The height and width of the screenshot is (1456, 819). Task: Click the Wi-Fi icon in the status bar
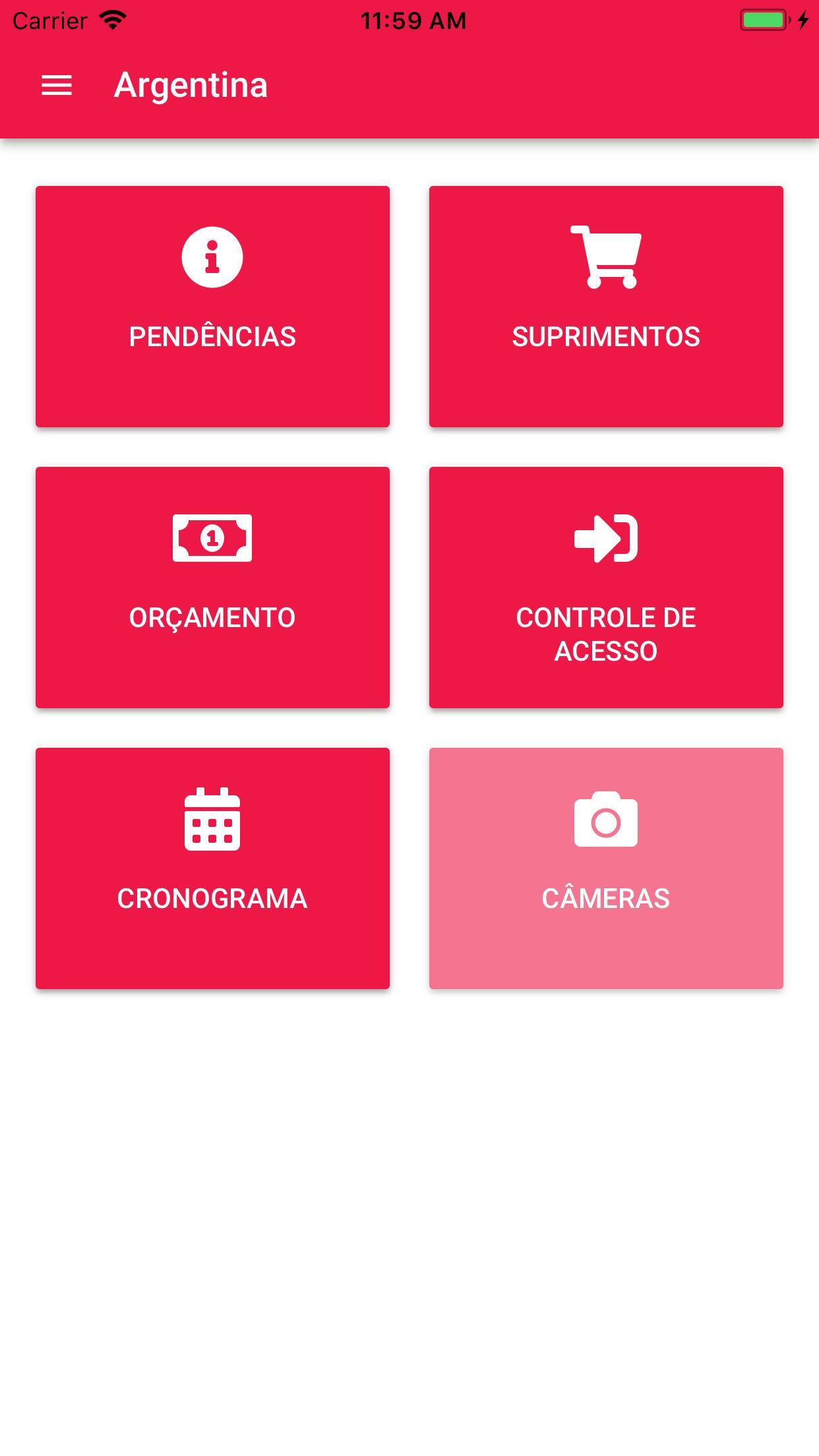(112, 20)
